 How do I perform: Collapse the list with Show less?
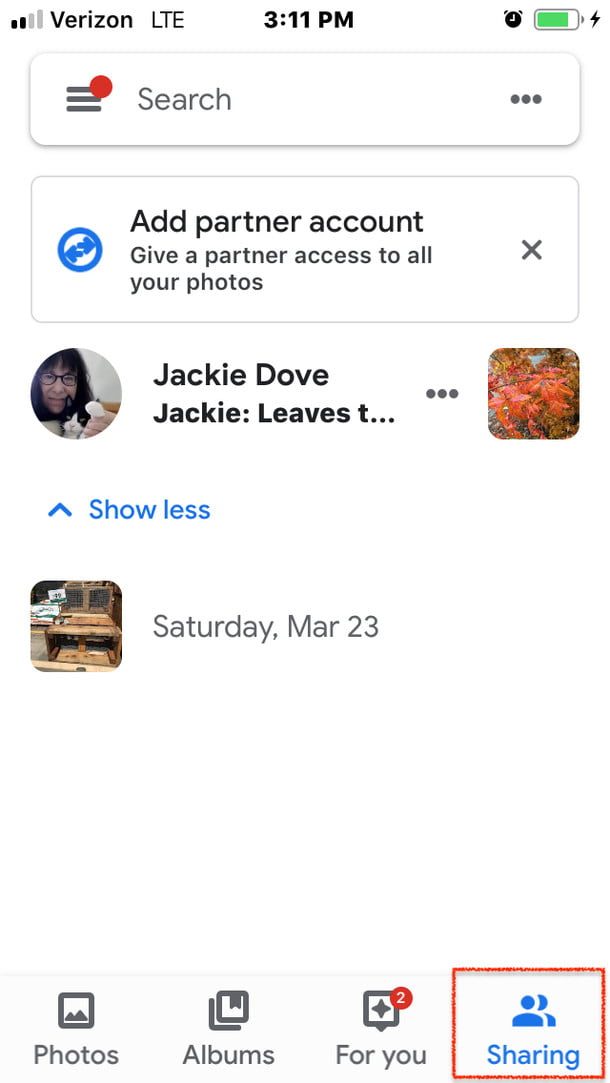(x=130, y=510)
